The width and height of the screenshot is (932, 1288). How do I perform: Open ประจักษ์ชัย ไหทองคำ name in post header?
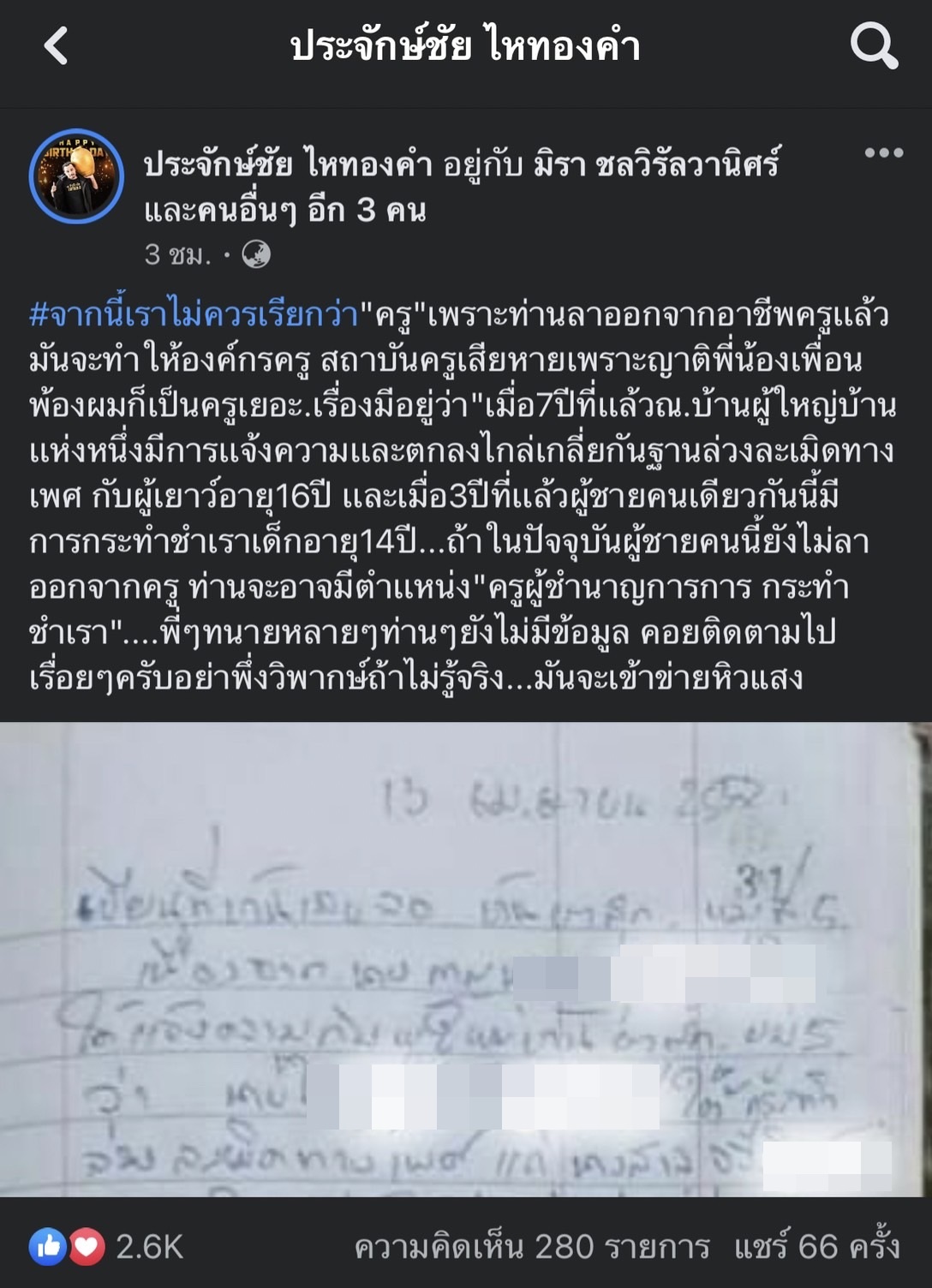tap(288, 164)
